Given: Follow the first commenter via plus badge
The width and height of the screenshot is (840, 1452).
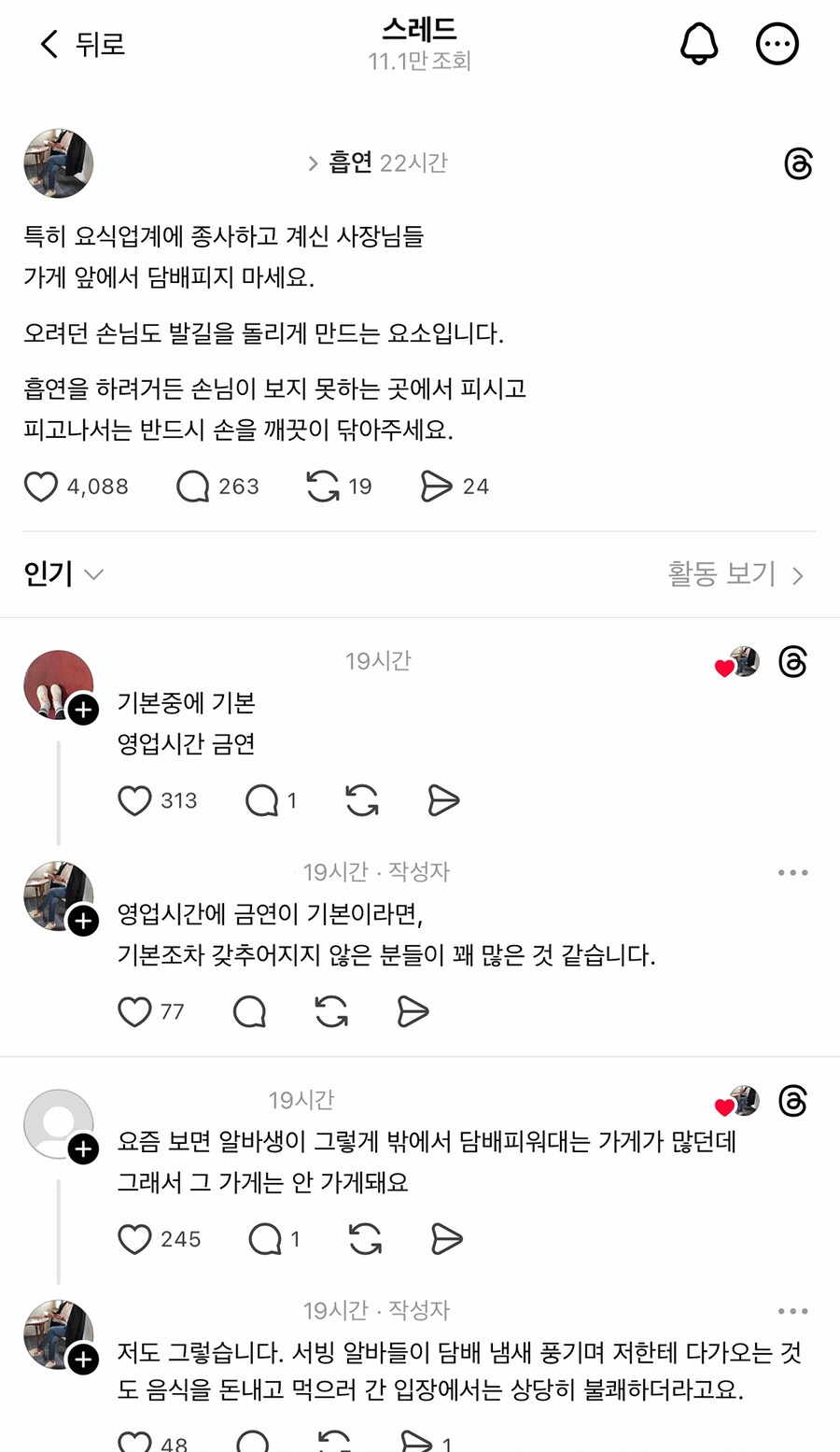Looking at the screenshot, I should point(83,710).
